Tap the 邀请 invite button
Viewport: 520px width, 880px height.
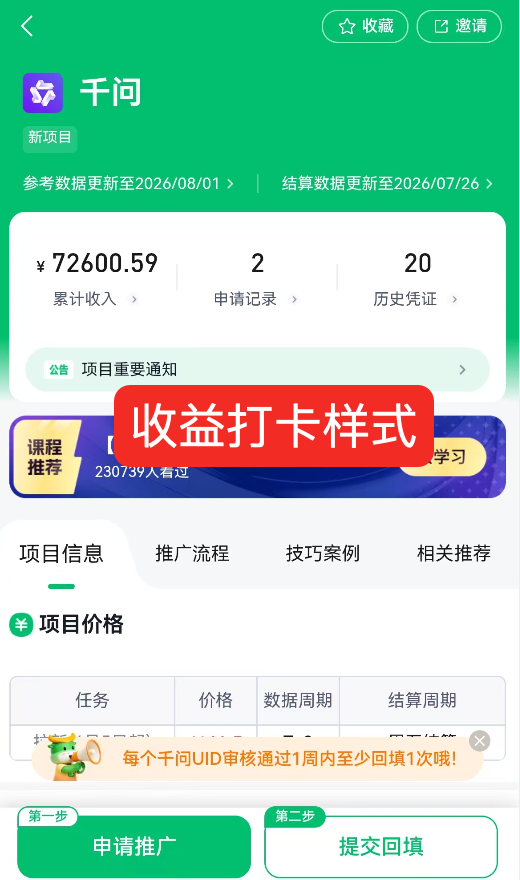tap(459, 26)
